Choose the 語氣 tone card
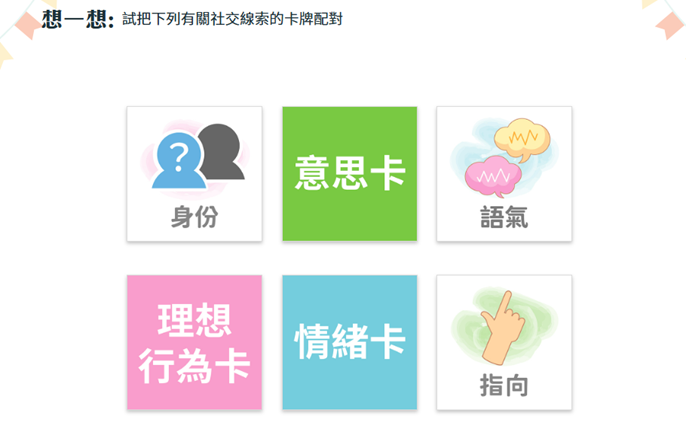The height and width of the screenshot is (423, 686). [x=504, y=174]
